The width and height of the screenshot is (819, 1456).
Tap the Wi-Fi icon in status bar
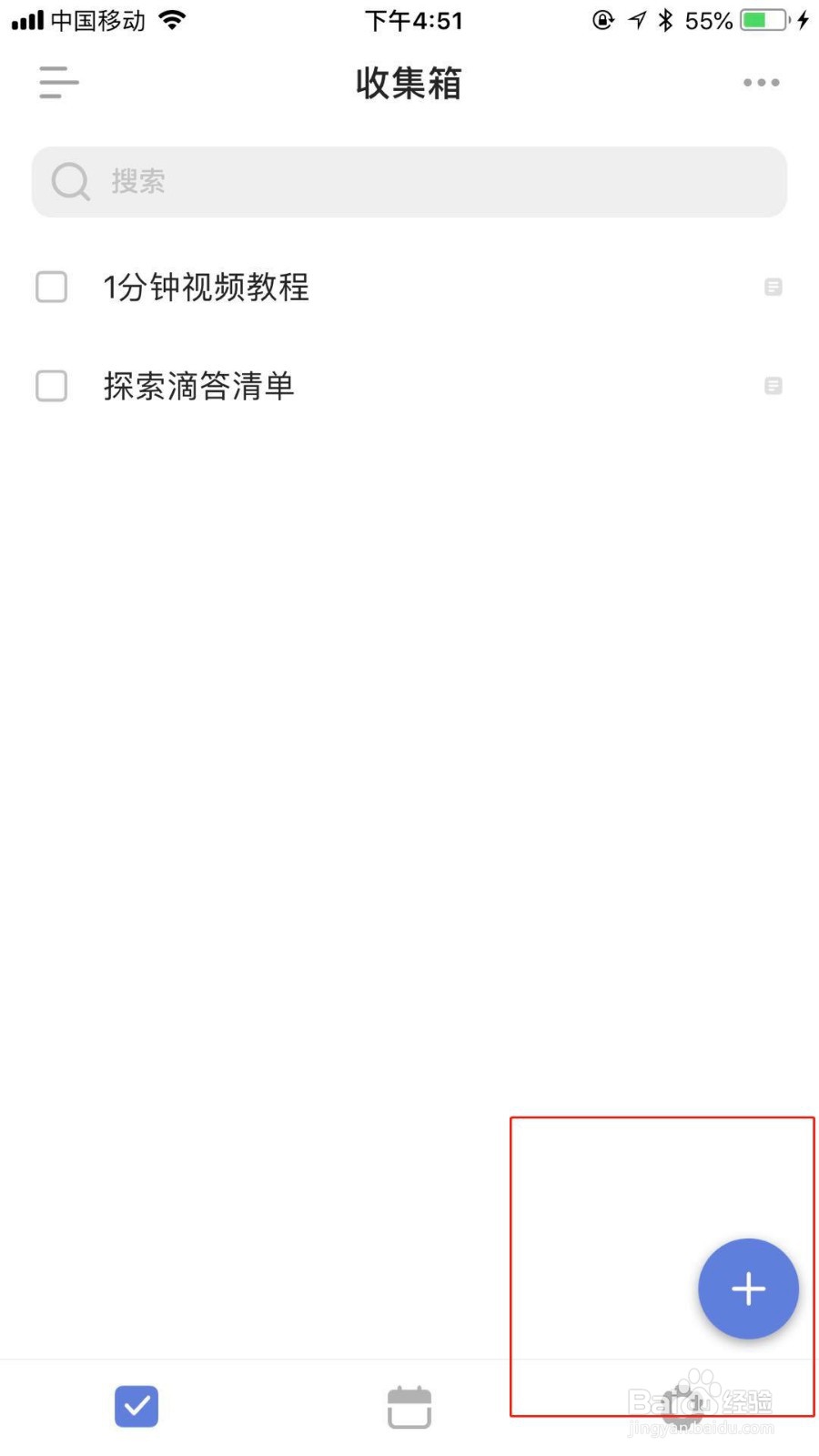tap(170, 19)
